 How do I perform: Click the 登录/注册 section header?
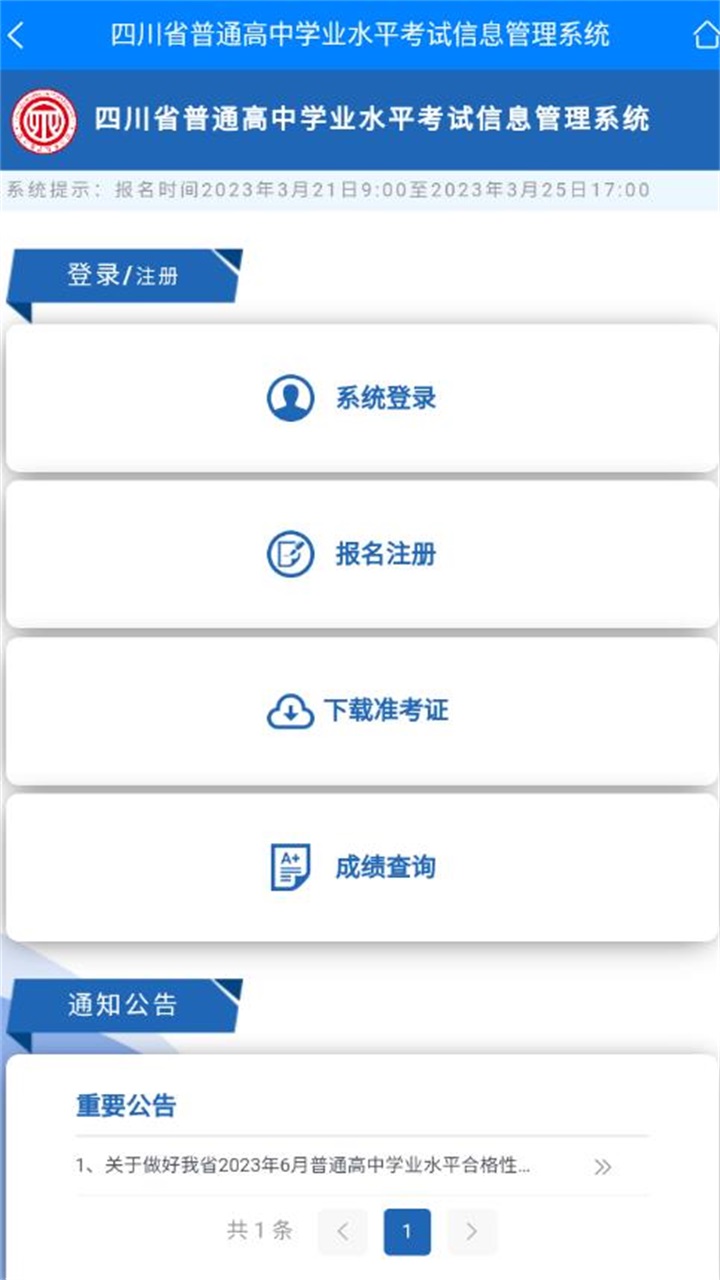point(120,274)
